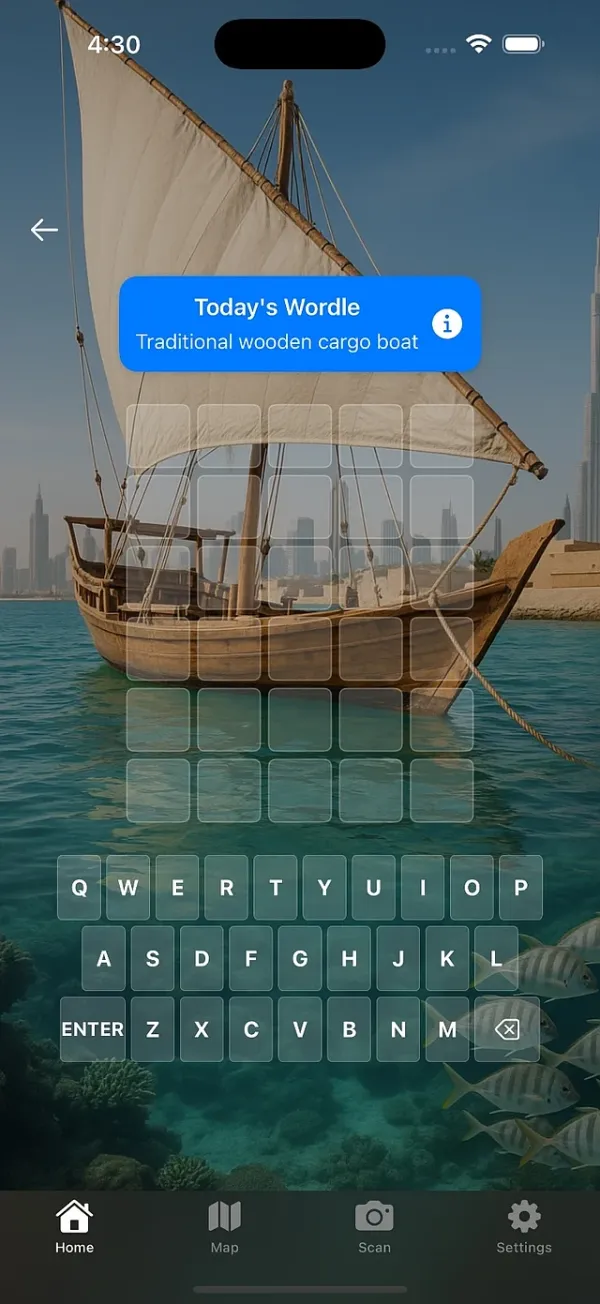600x1304 pixels.
Task: Choose the letter B key
Action: click(x=349, y=1029)
